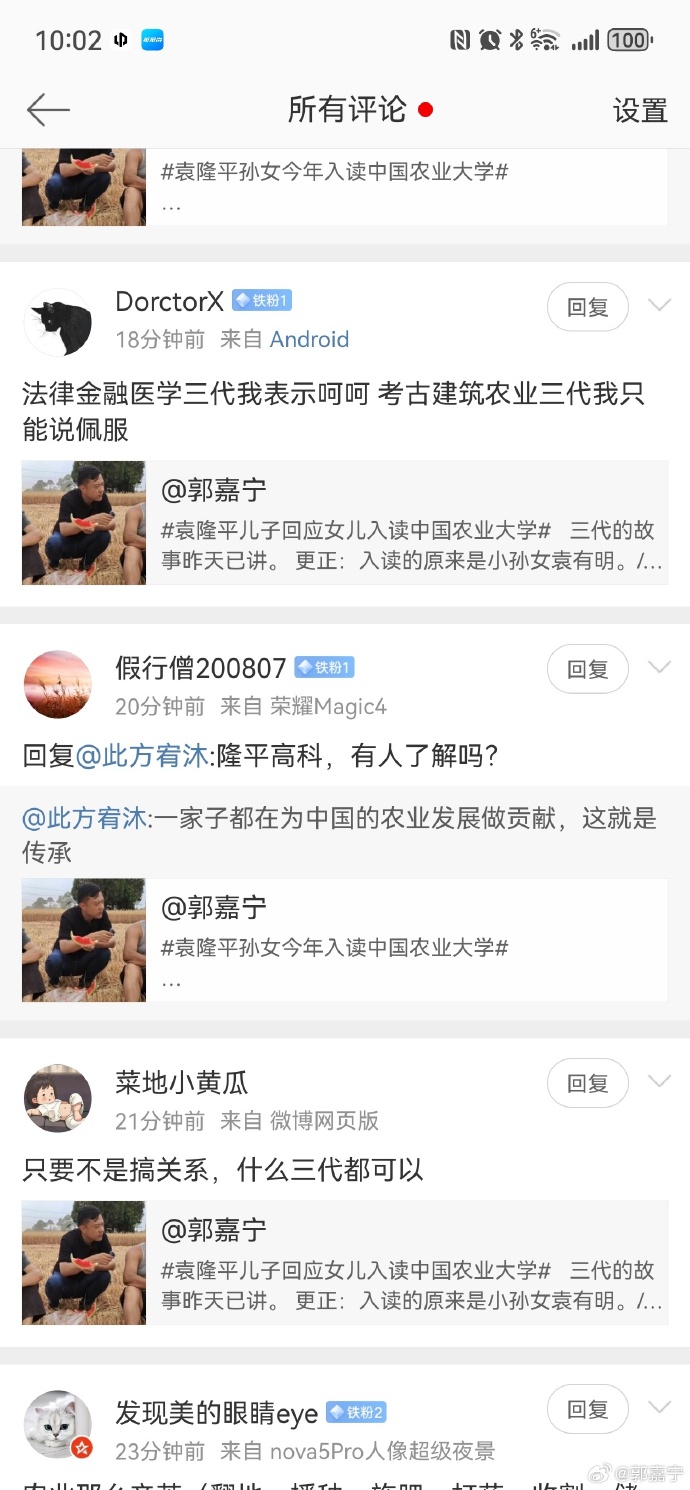Expand options chevron for DorctorX's comment

[x=659, y=305]
